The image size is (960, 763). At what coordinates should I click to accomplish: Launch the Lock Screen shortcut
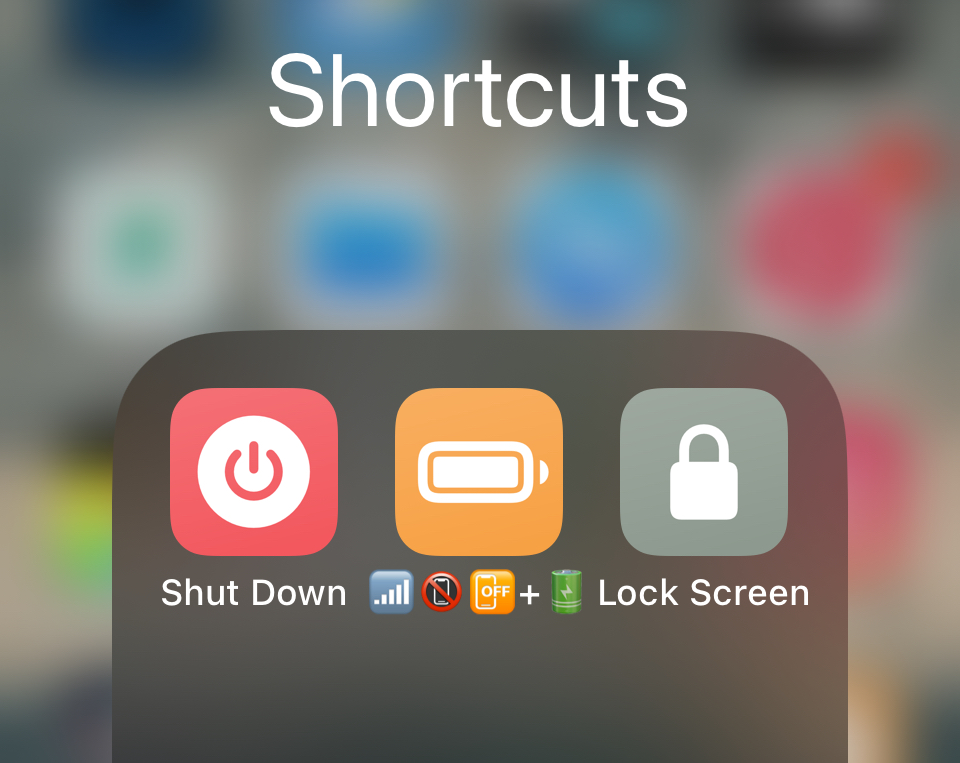coord(704,471)
